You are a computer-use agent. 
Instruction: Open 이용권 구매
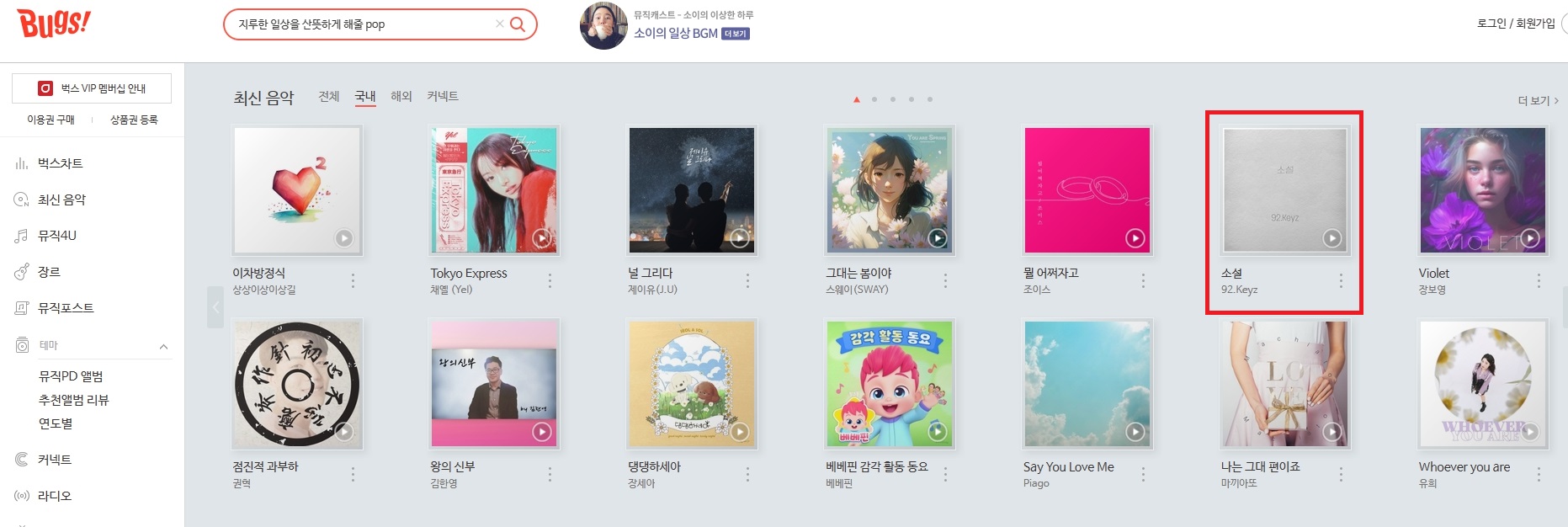point(50,120)
